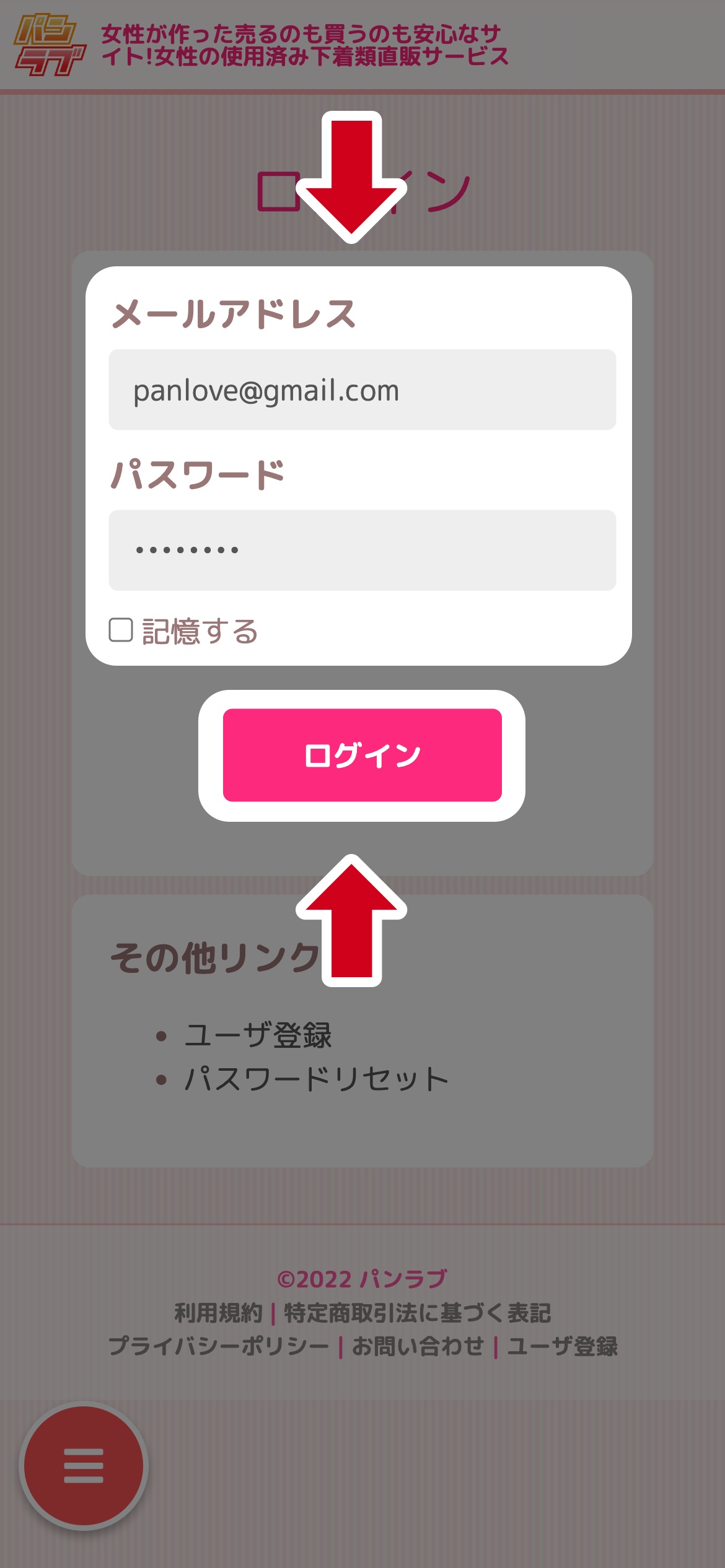725x1568 pixels.
Task: Open 利用規約 in the footer
Action: coord(219,1313)
